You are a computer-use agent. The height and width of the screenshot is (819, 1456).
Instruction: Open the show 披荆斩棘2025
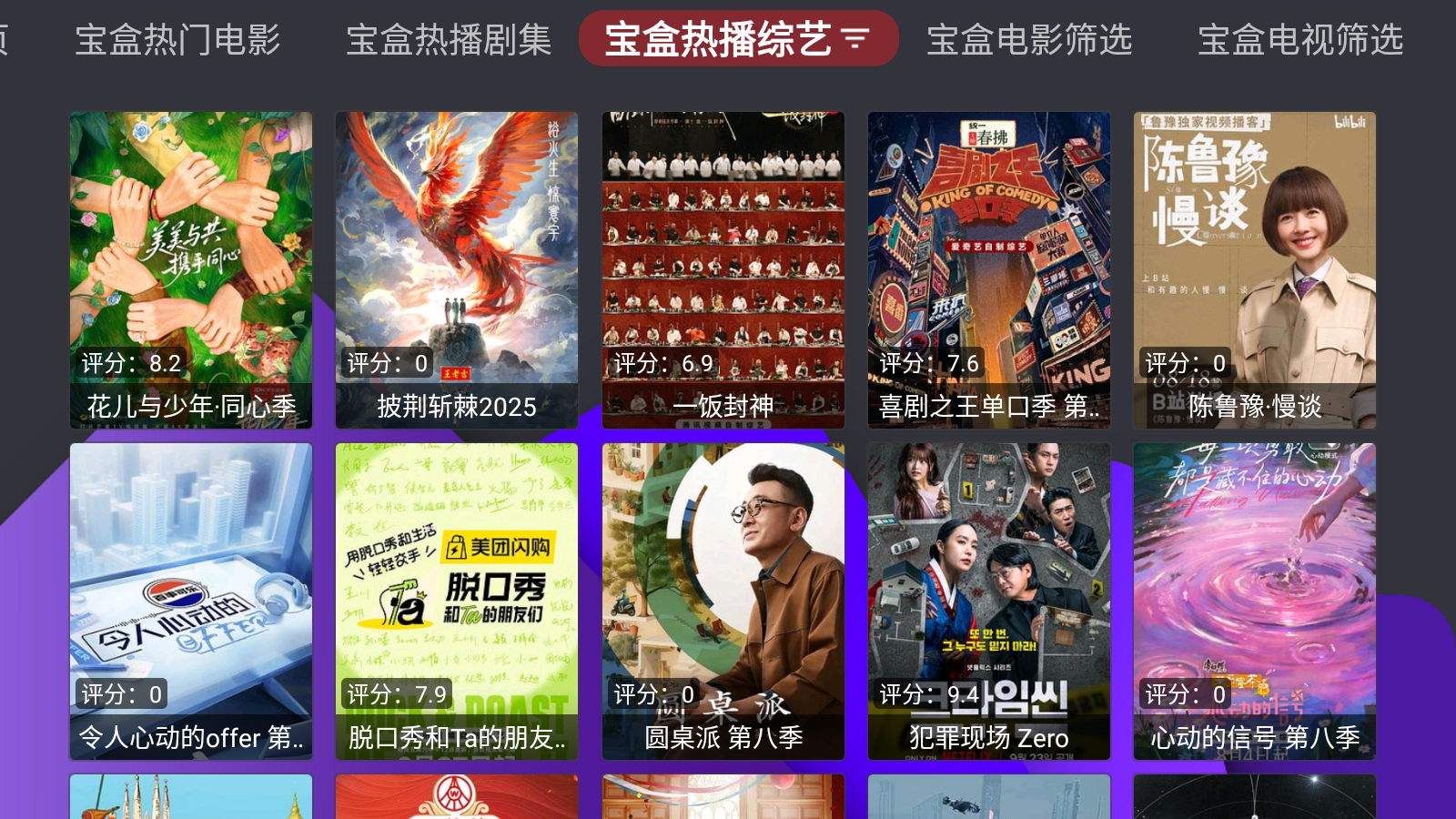(x=457, y=269)
